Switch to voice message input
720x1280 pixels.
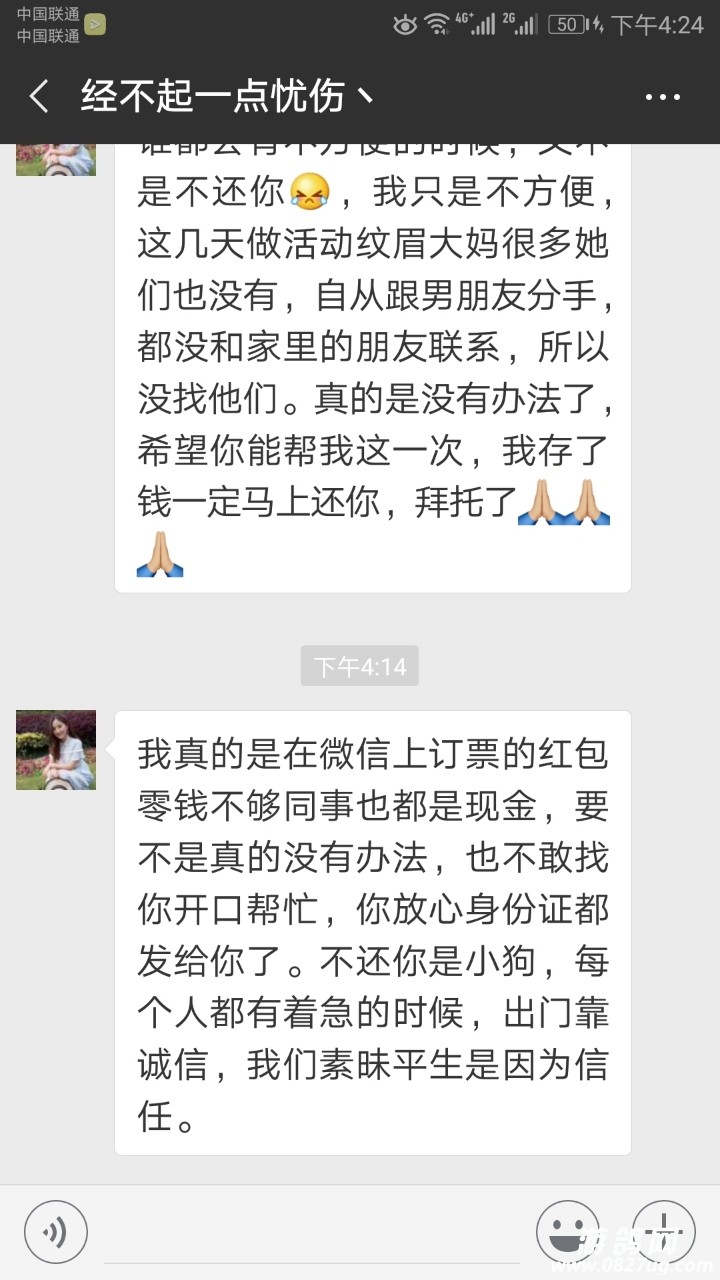[56, 1231]
